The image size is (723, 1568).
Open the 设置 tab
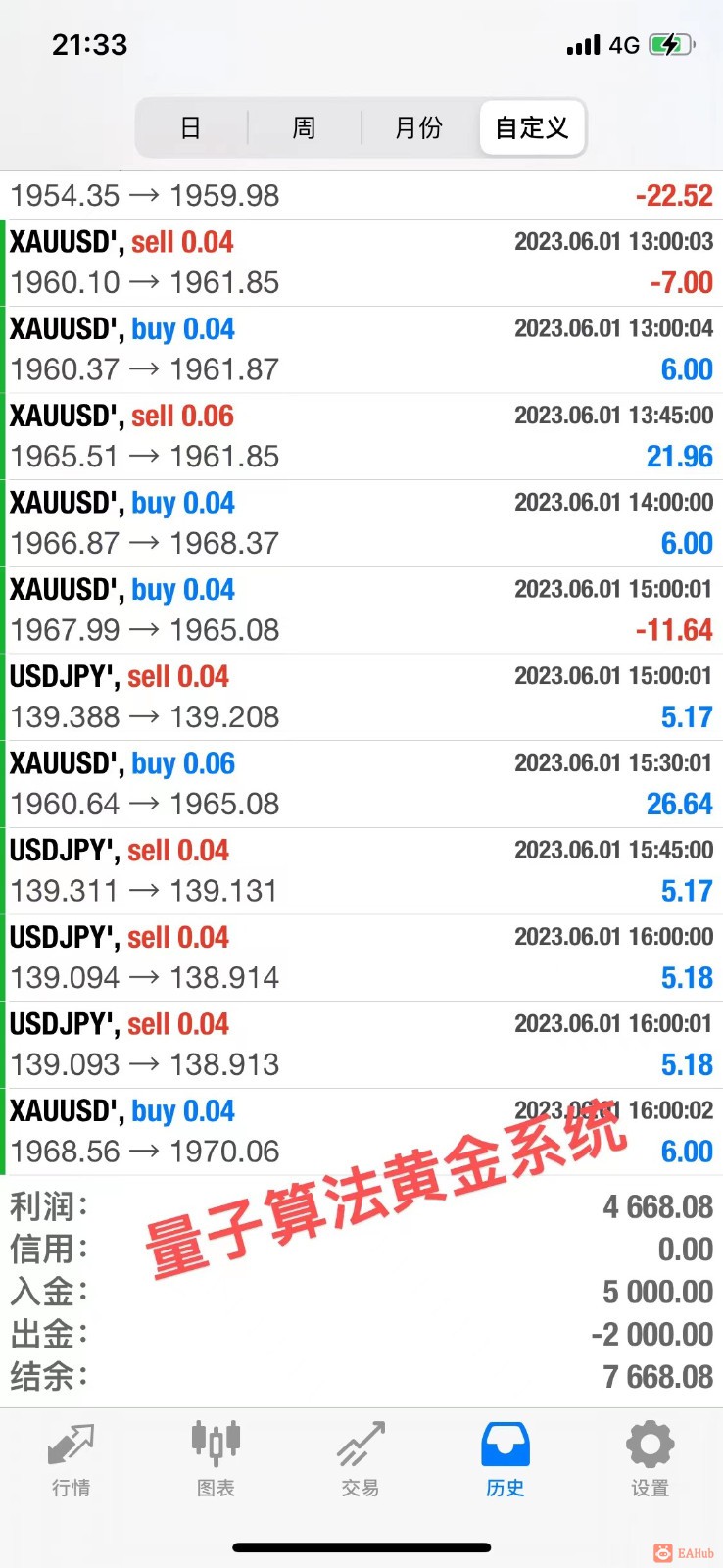coord(650,1460)
